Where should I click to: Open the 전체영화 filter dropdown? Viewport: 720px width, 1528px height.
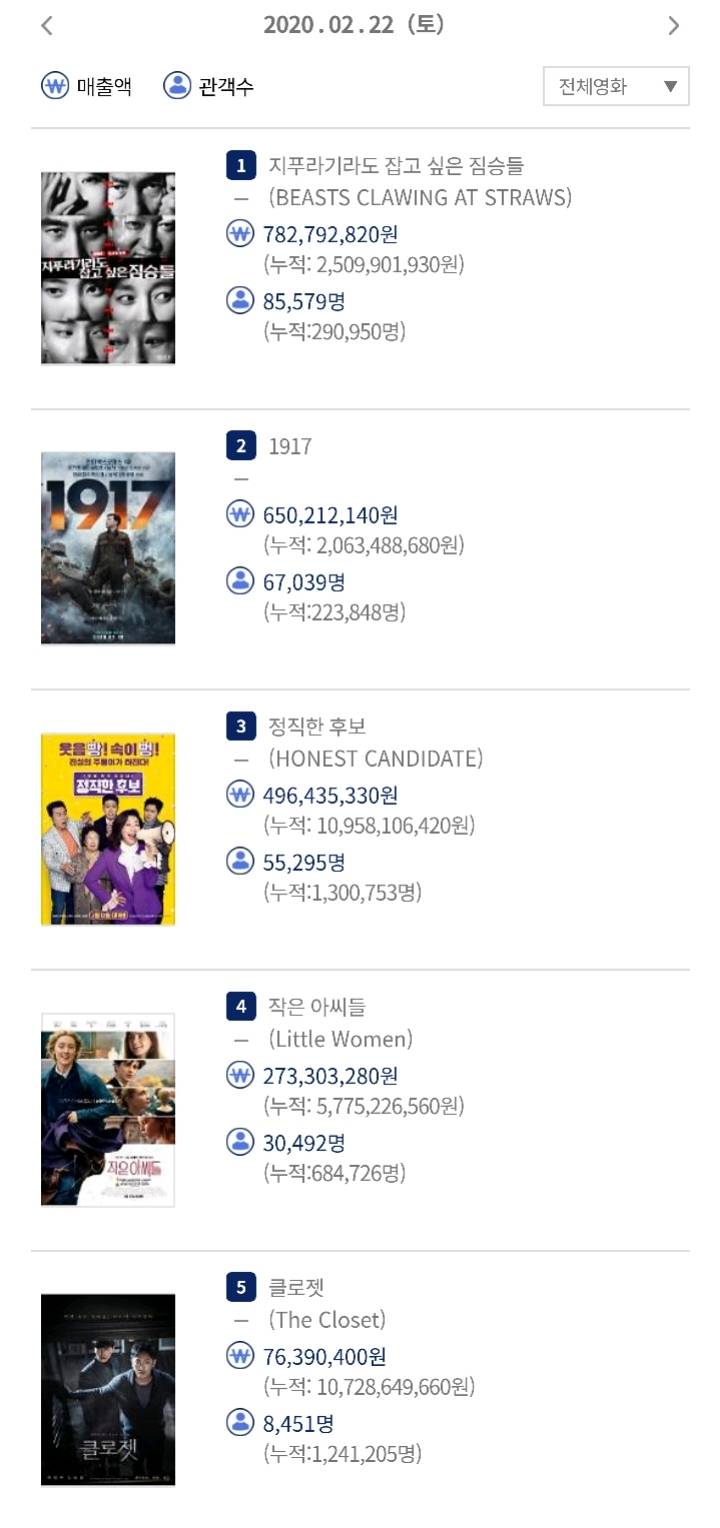(x=616, y=86)
